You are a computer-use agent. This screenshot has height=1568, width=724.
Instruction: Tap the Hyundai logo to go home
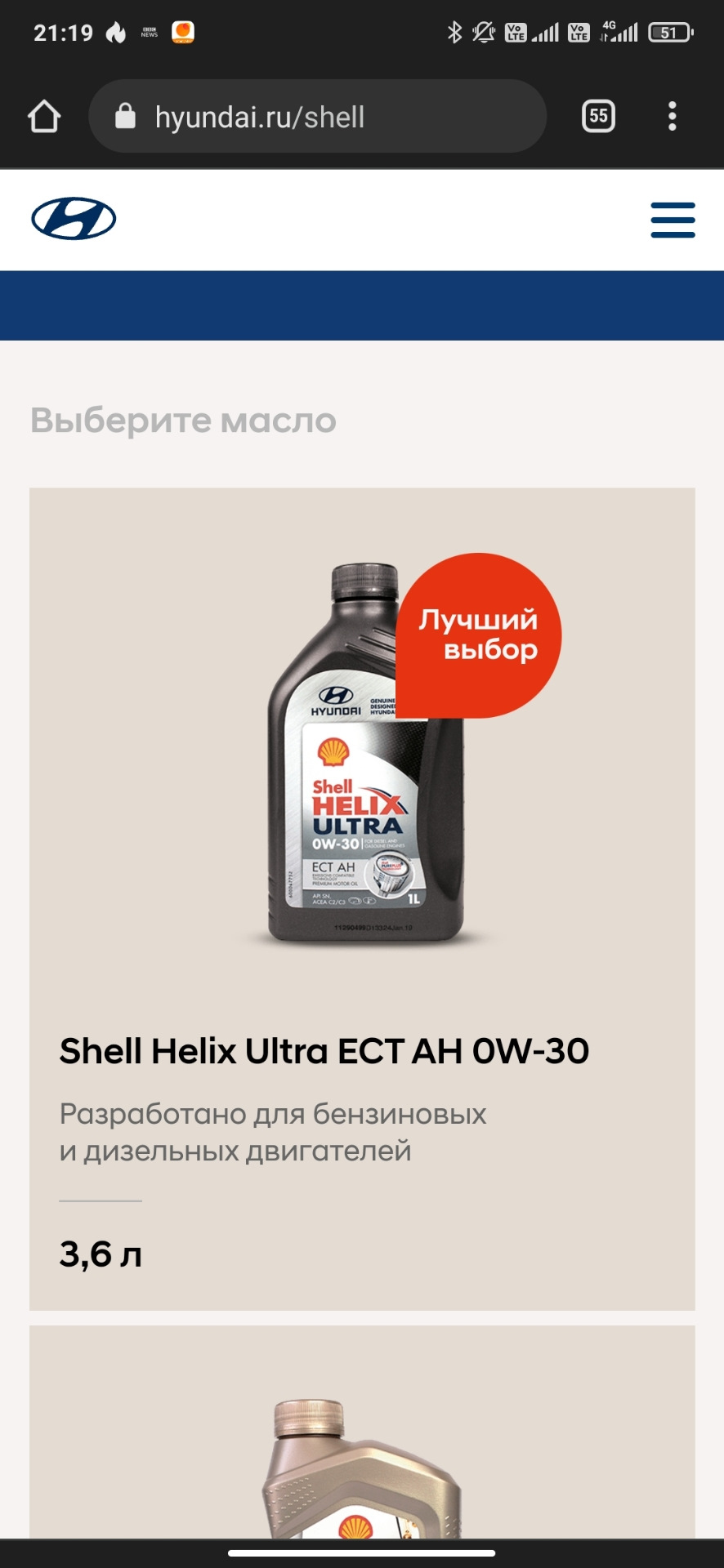[x=74, y=219]
